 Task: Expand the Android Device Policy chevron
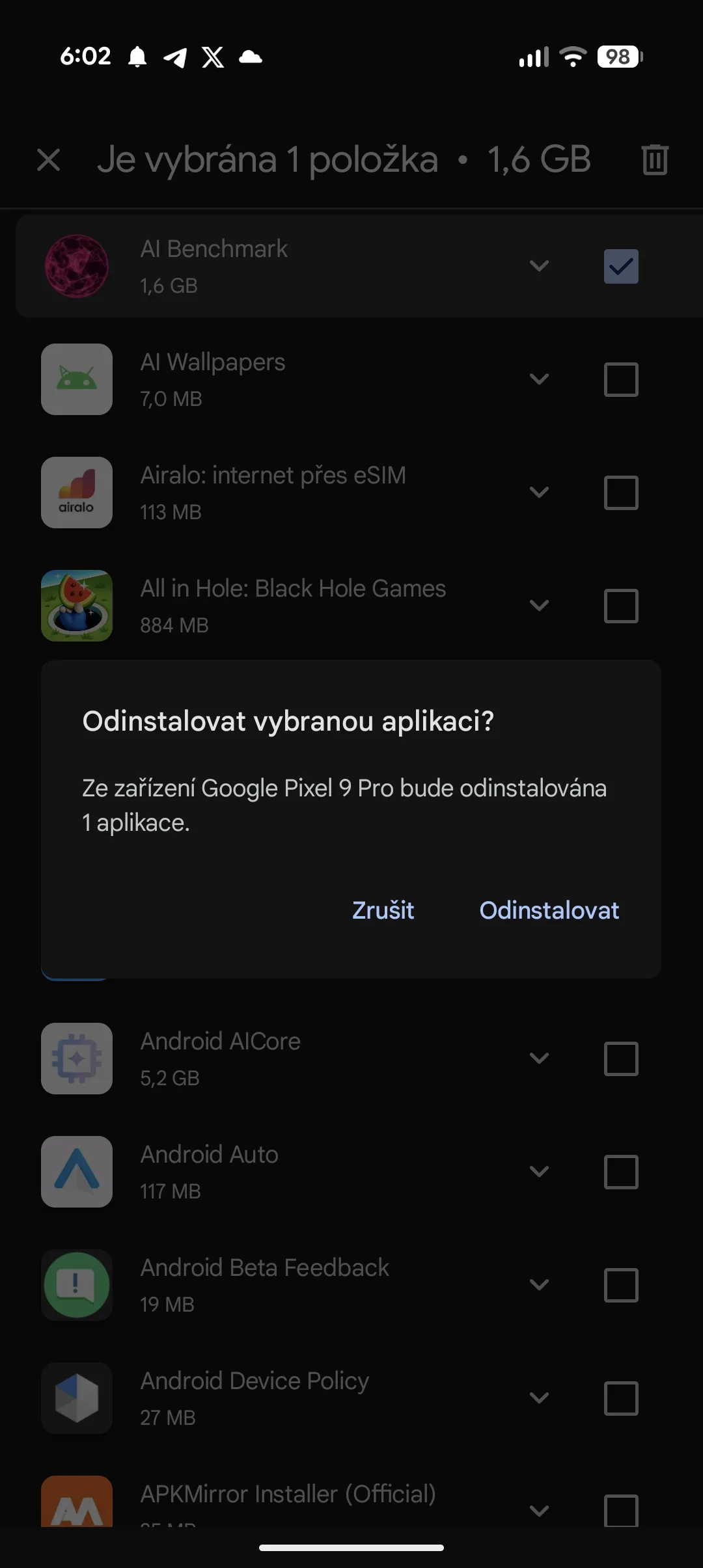pyautogui.click(x=539, y=1398)
